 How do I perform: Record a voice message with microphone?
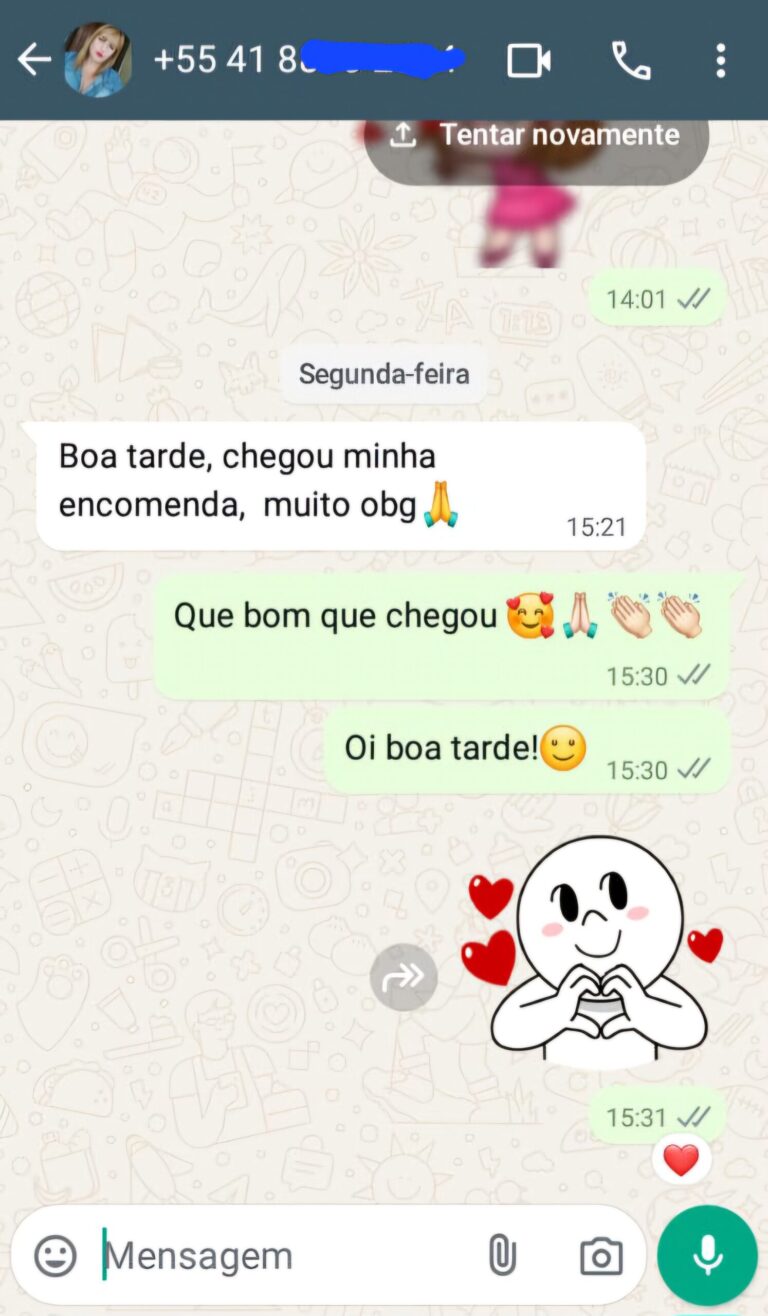pos(708,1255)
